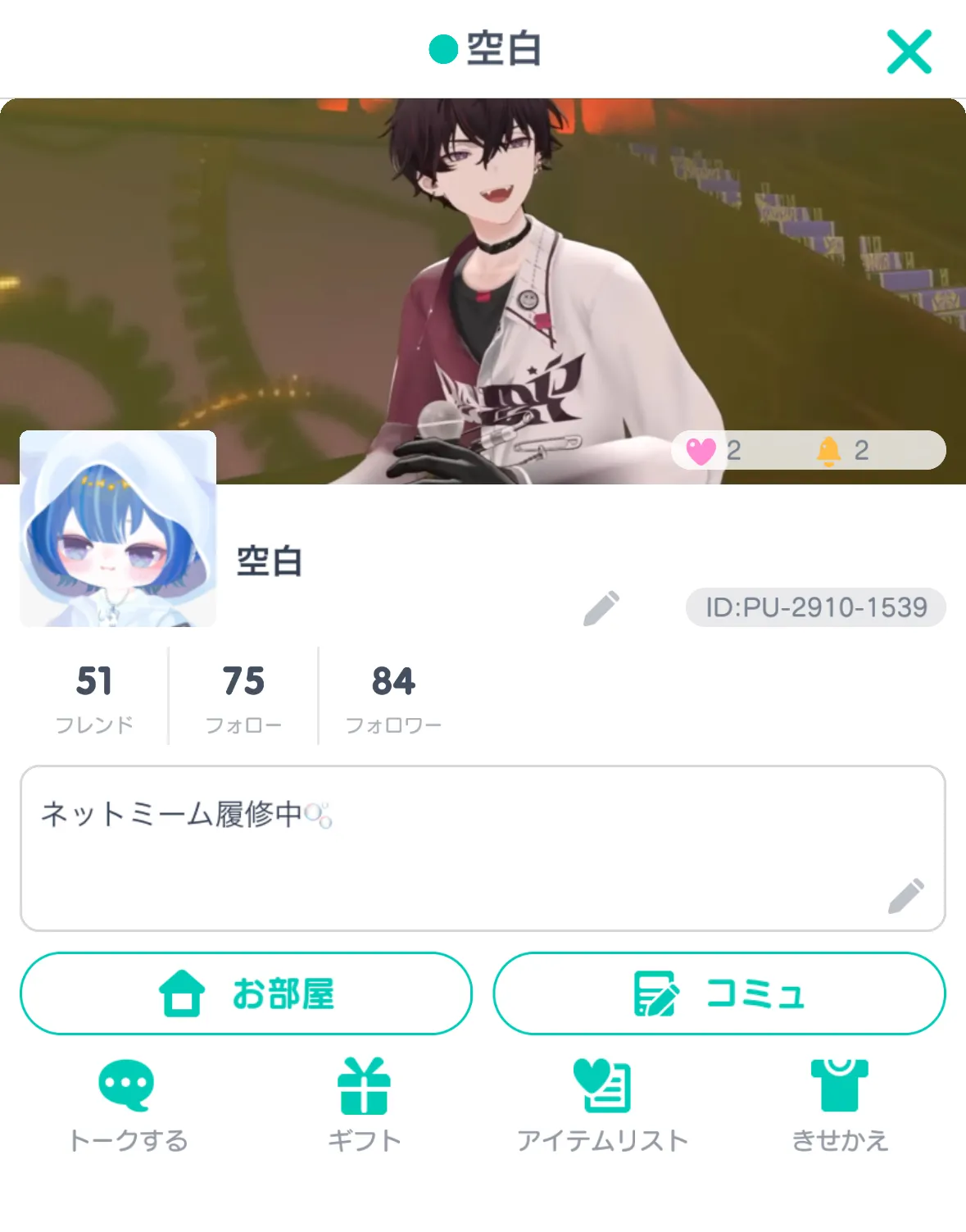The width and height of the screenshot is (966, 1232).
Task: Start a chat via トークする
Action: (127, 1103)
